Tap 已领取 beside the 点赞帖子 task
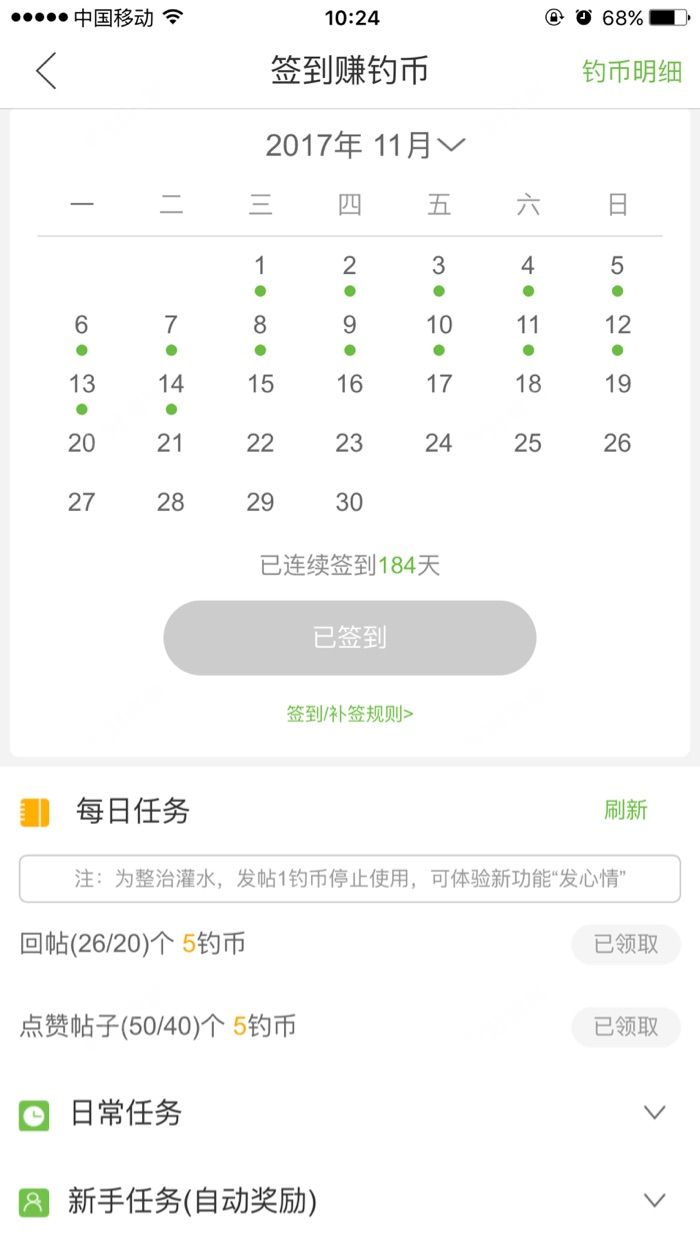This screenshot has width=700, height=1245. click(626, 1027)
